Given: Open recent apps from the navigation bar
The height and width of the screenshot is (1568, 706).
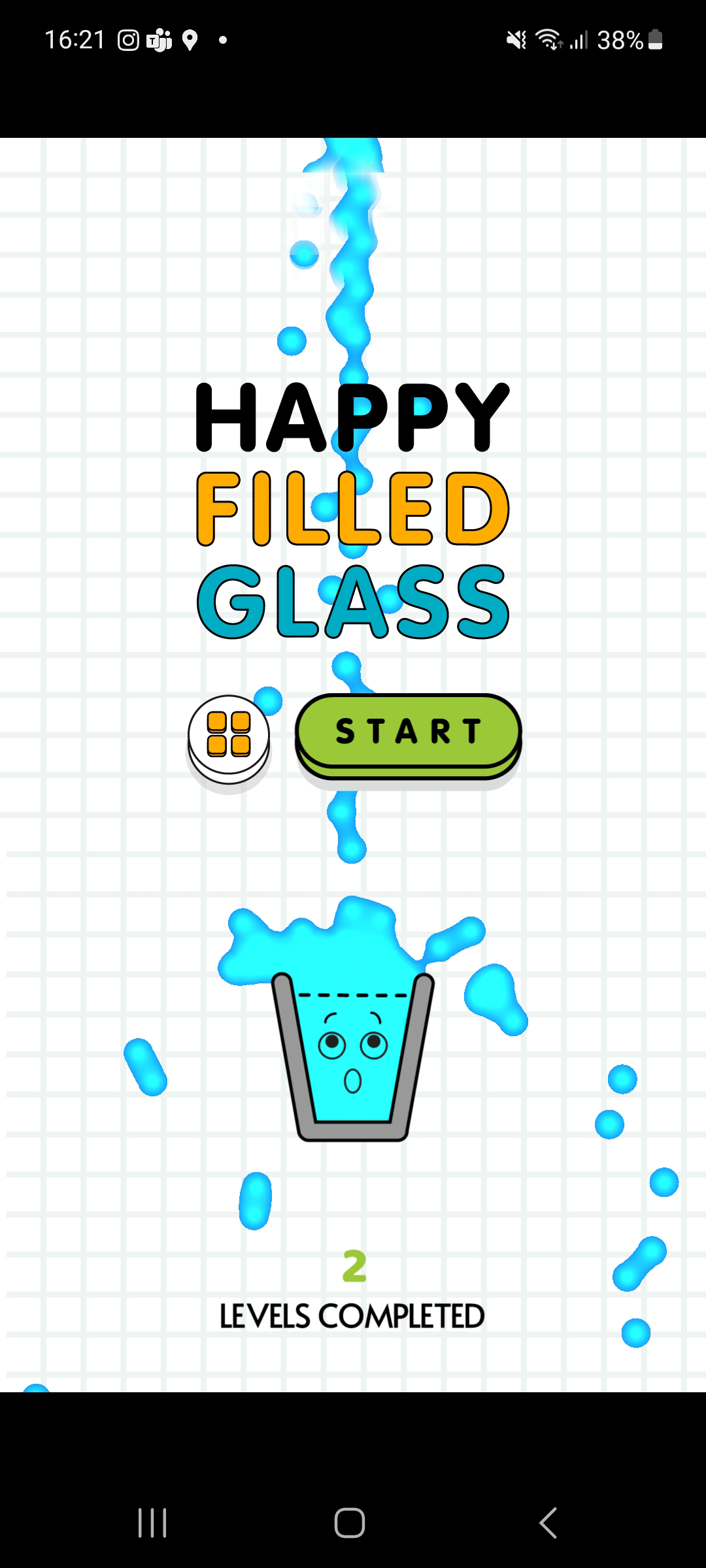Looking at the screenshot, I should 152,1523.
